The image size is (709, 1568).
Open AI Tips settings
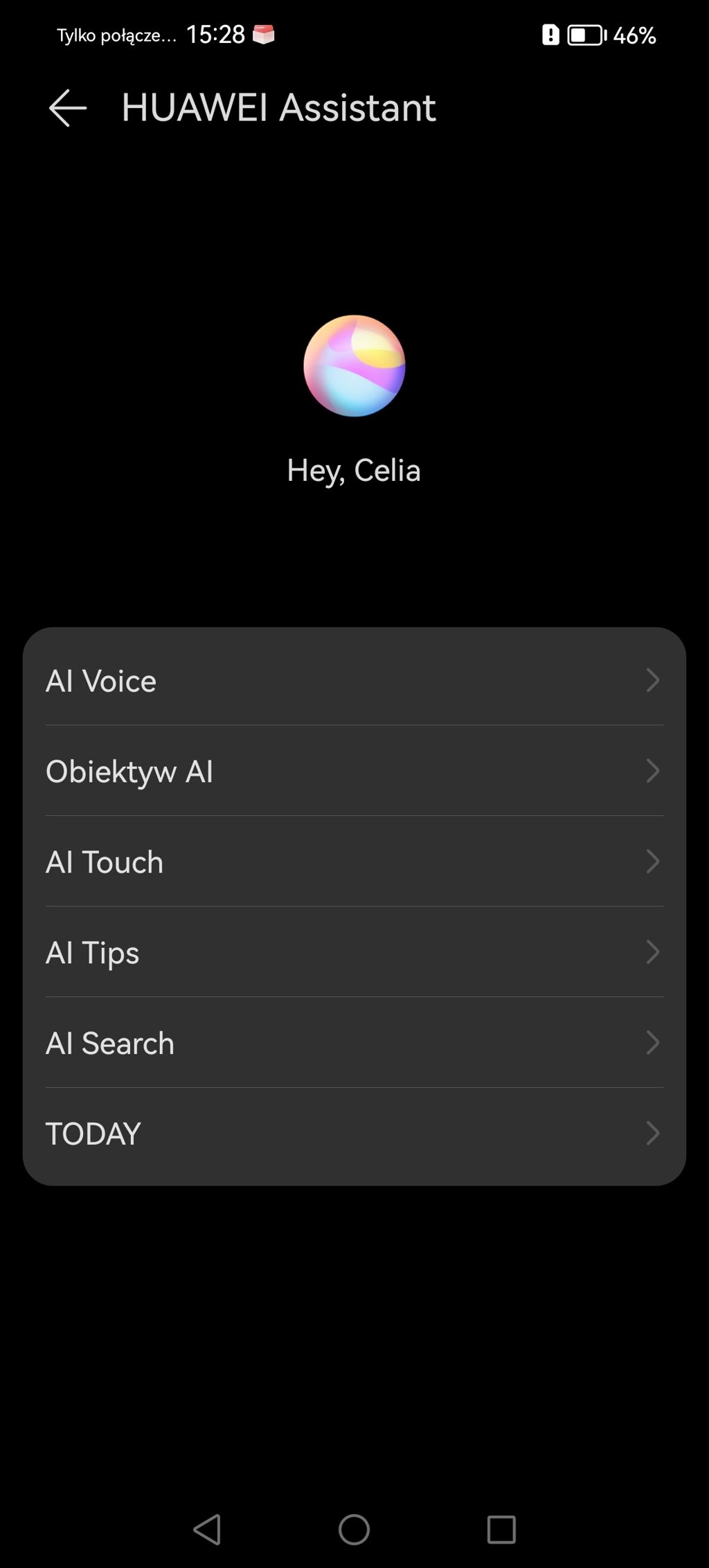(354, 952)
